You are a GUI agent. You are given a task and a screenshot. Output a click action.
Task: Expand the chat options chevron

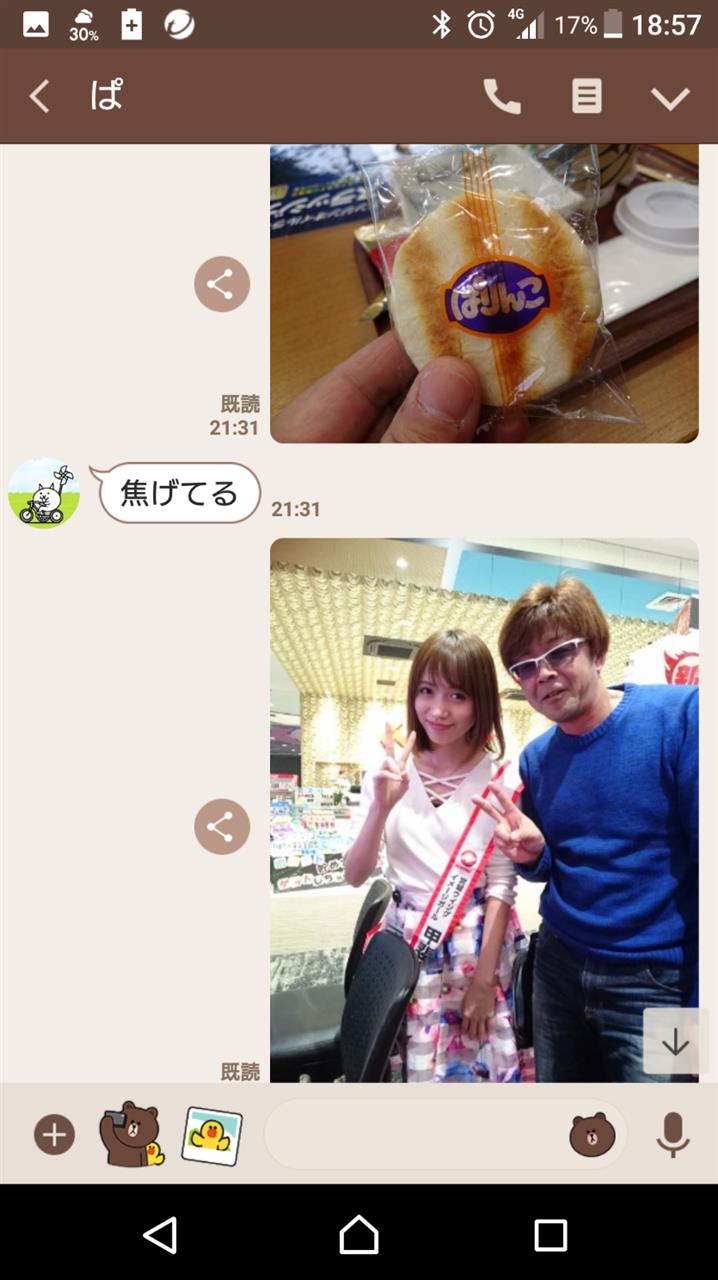[670, 97]
